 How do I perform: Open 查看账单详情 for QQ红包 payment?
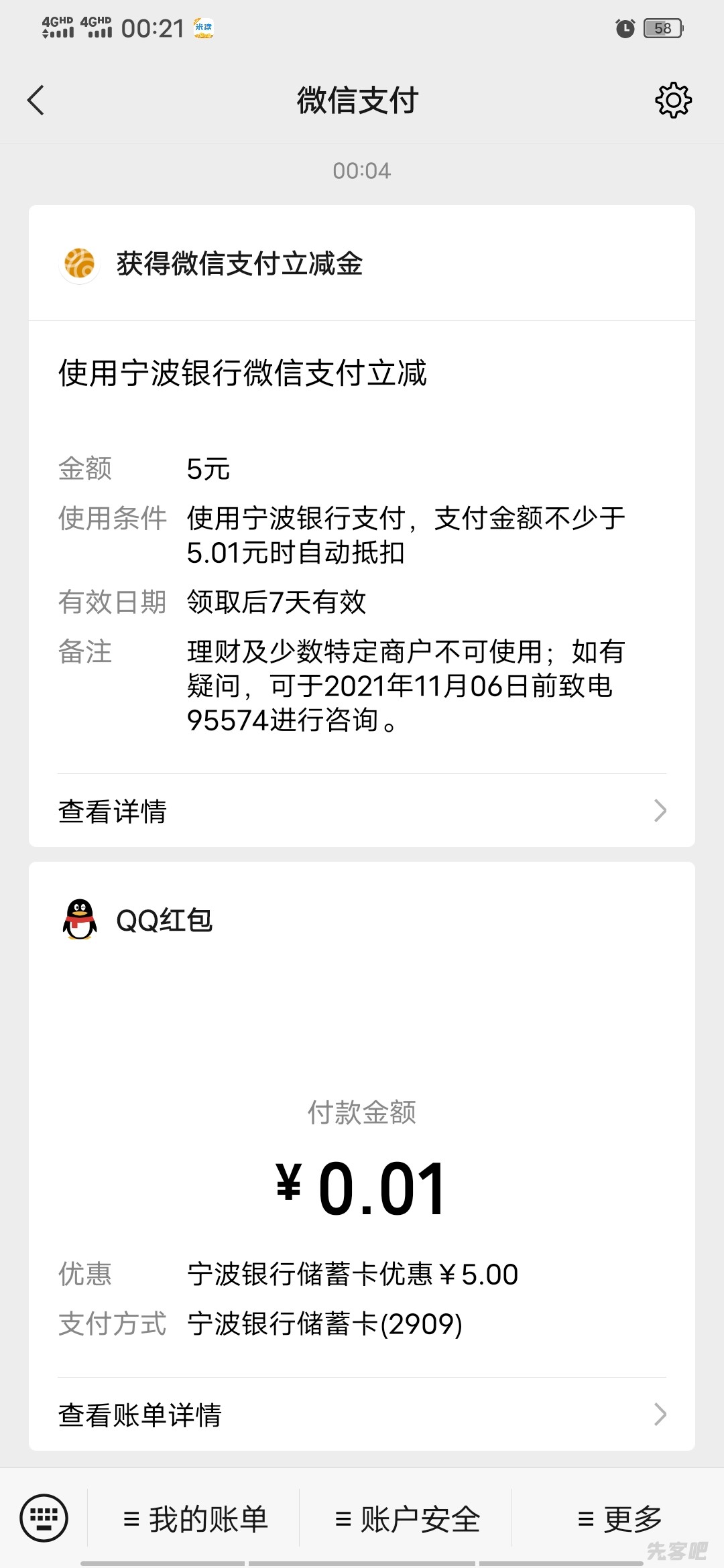362,1415
